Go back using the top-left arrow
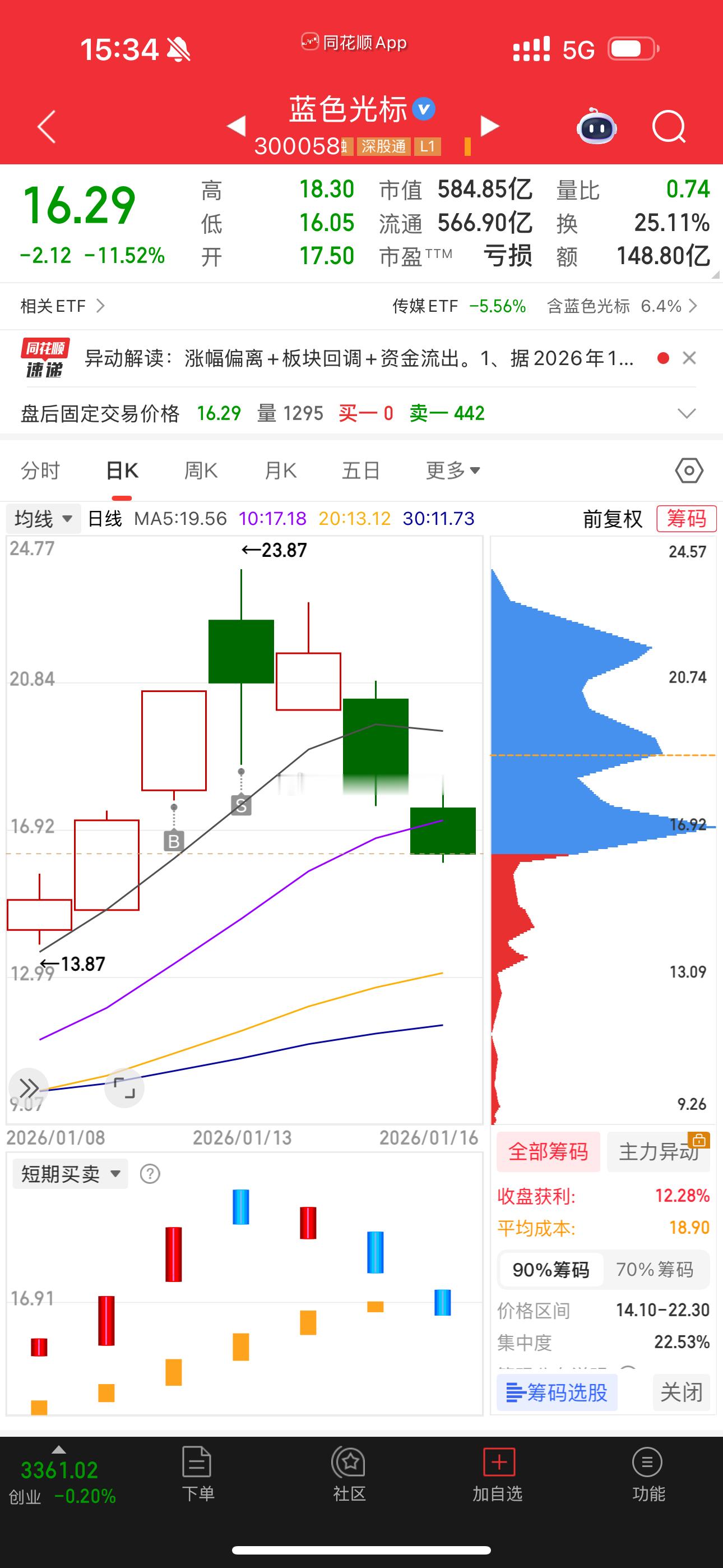The image size is (723, 1568). coord(47,127)
